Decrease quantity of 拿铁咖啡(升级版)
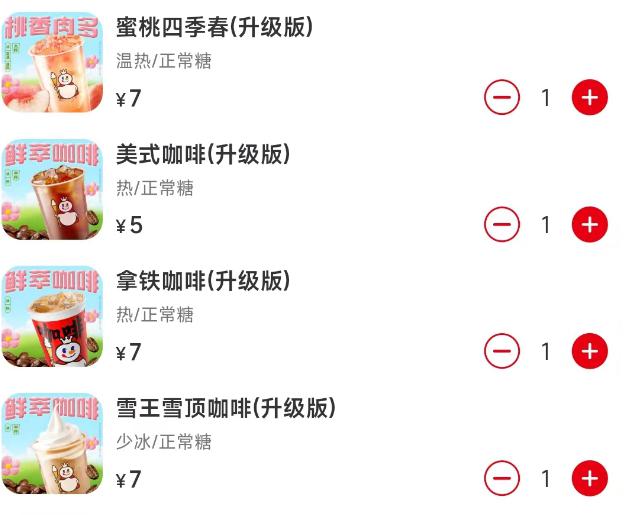This screenshot has width=629, height=515. pyautogui.click(x=502, y=351)
